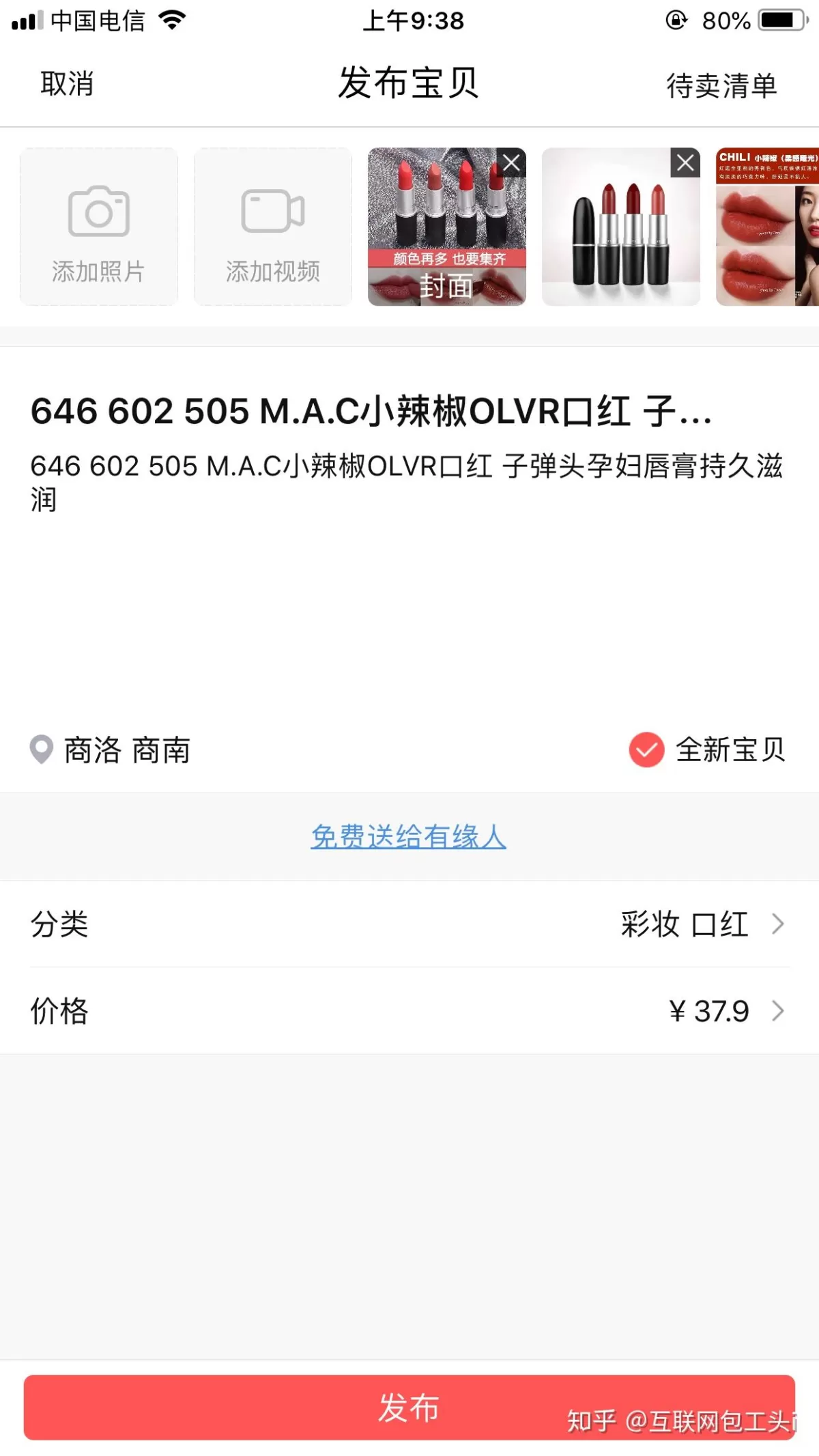Enable giving the item away for free
Image resolution: width=819 pixels, height=1456 pixels.
click(x=408, y=836)
